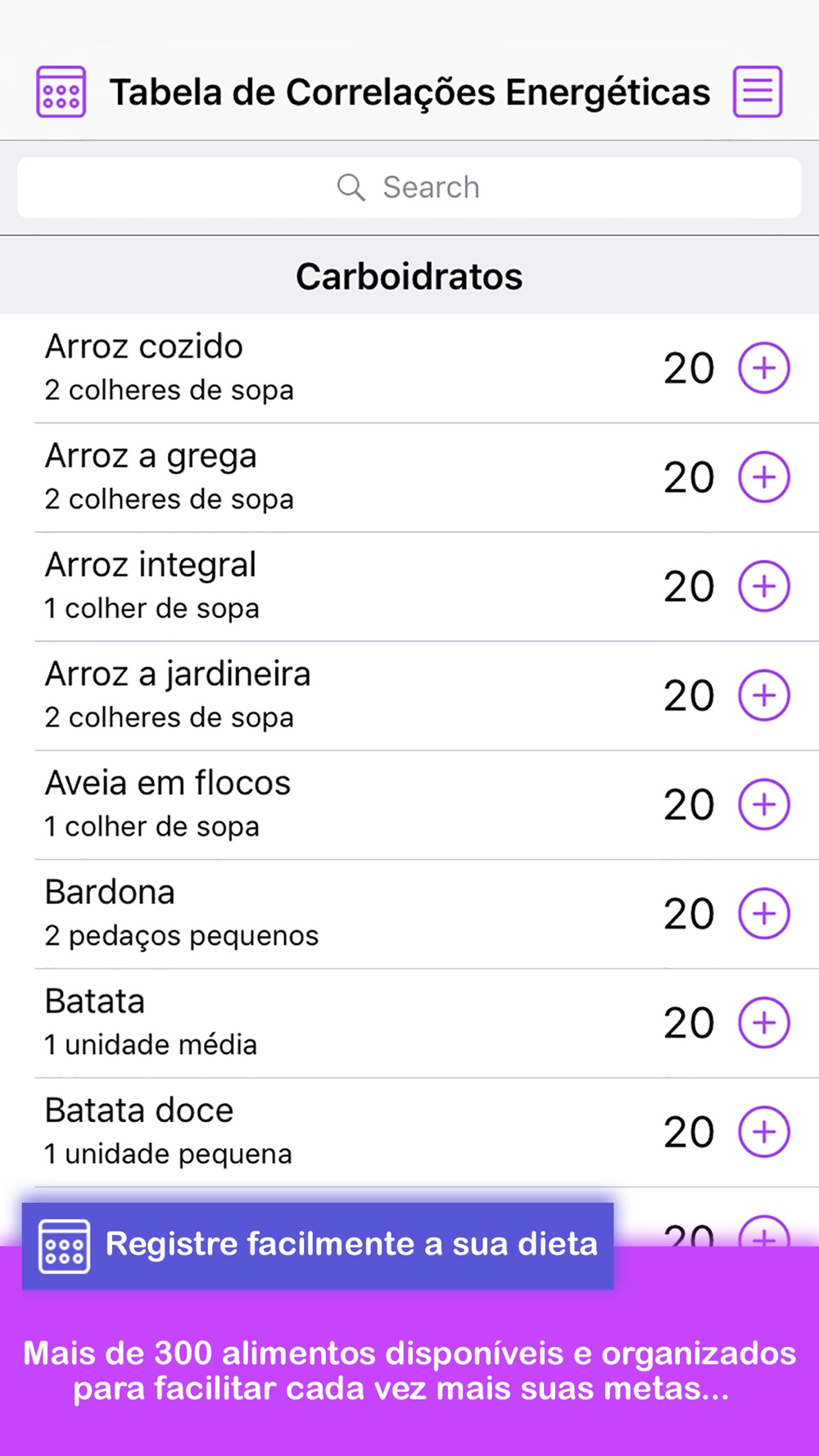Add Arroz cozido with its plus button
The width and height of the screenshot is (819, 1456).
[764, 369]
